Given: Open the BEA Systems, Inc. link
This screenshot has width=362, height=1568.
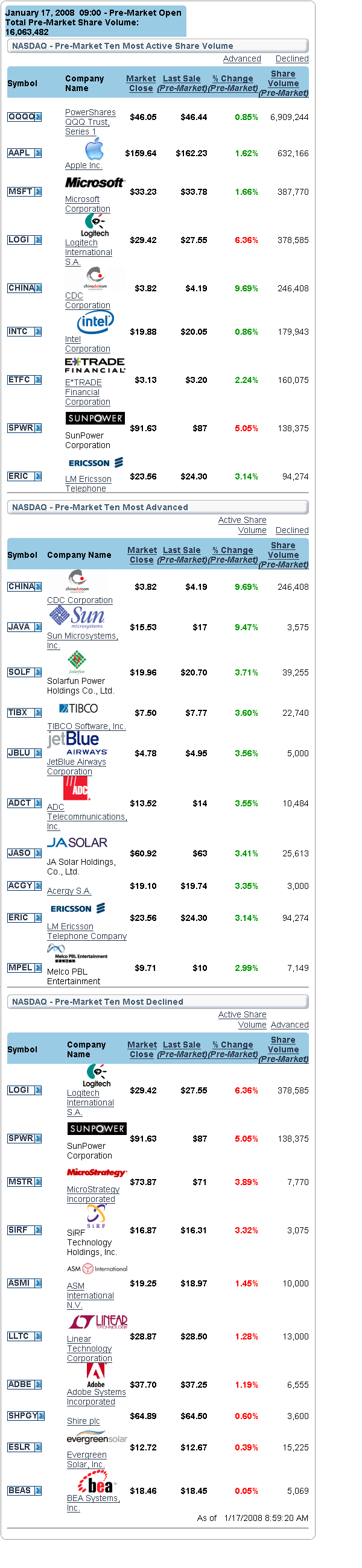Looking at the screenshot, I should pyautogui.click(x=93, y=1498).
